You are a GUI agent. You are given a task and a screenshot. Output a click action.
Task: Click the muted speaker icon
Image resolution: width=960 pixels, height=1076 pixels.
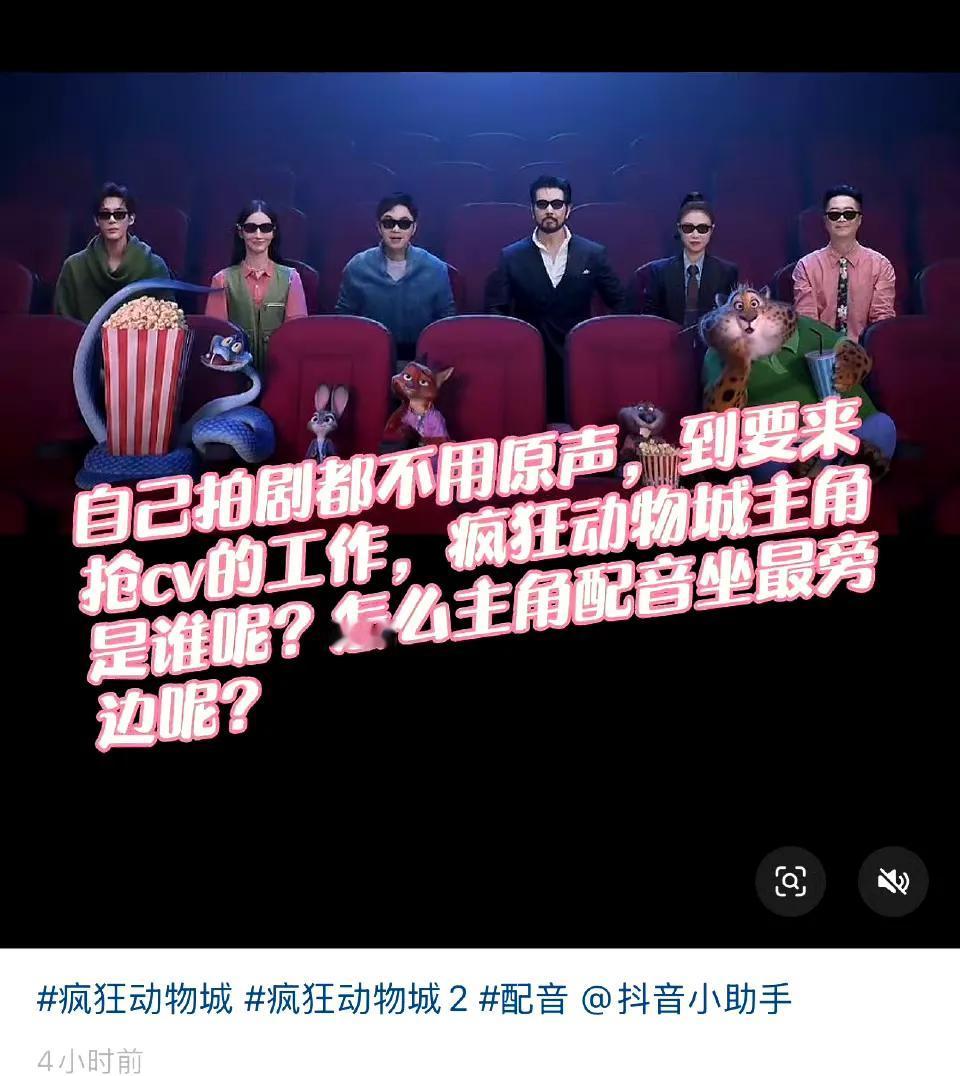point(891,881)
